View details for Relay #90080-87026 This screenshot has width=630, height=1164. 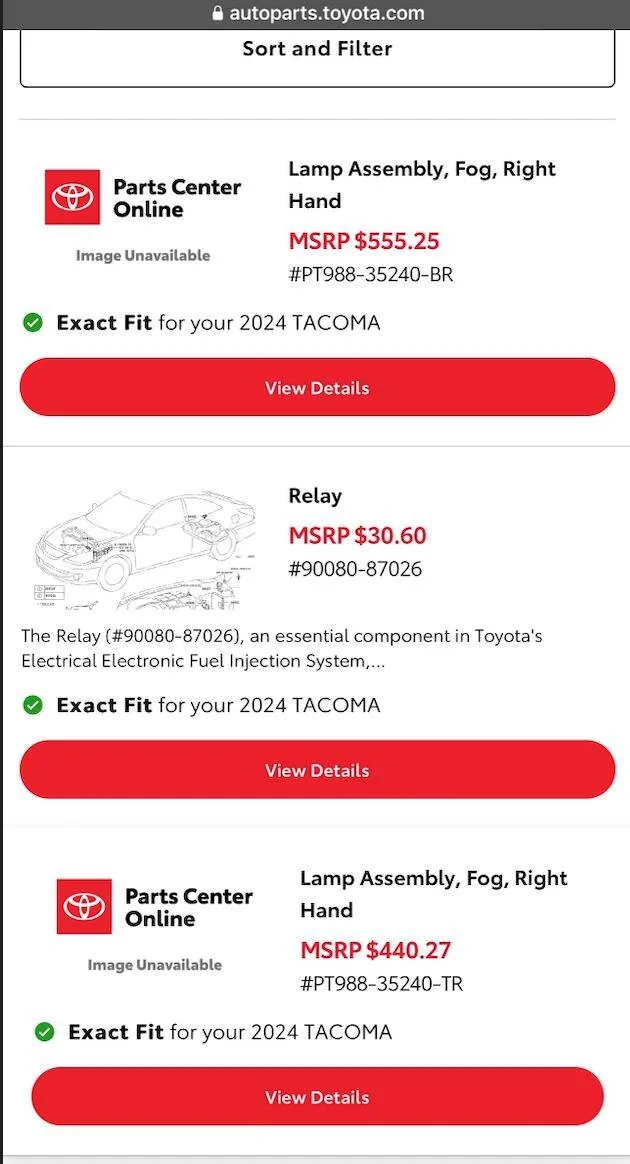click(317, 770)
